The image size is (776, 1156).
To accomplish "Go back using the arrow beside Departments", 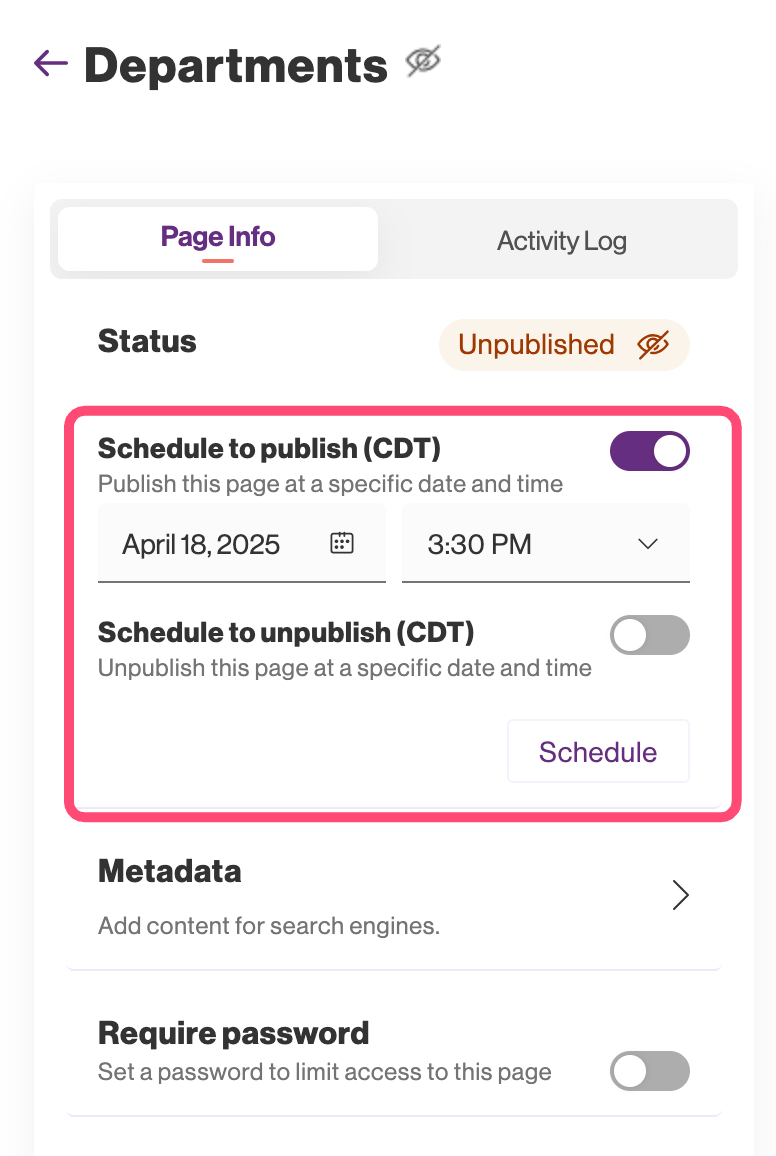I will [50, 64].
